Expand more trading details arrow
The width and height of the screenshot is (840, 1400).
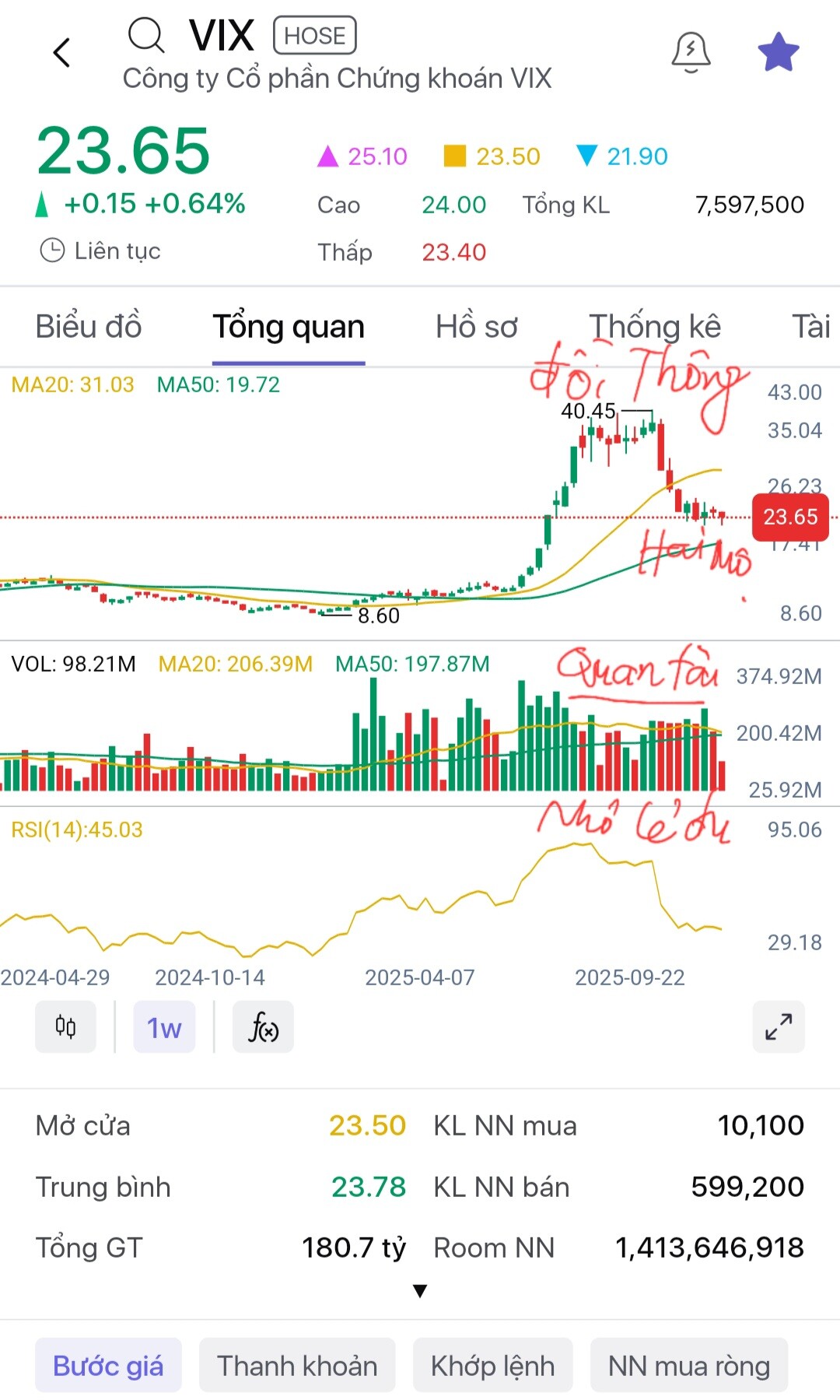click(420, 1291)
